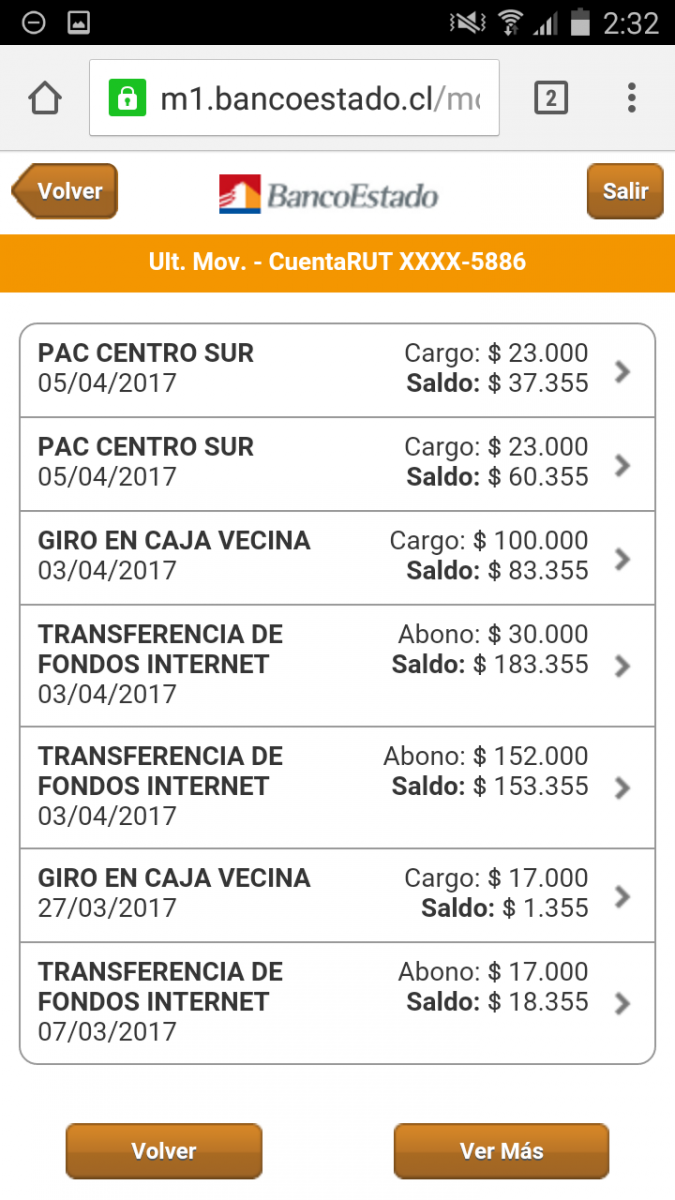This screenshot has height=1200, width=675.
Task: Tap the bottom Volver button
Action: coord(164,1151)
